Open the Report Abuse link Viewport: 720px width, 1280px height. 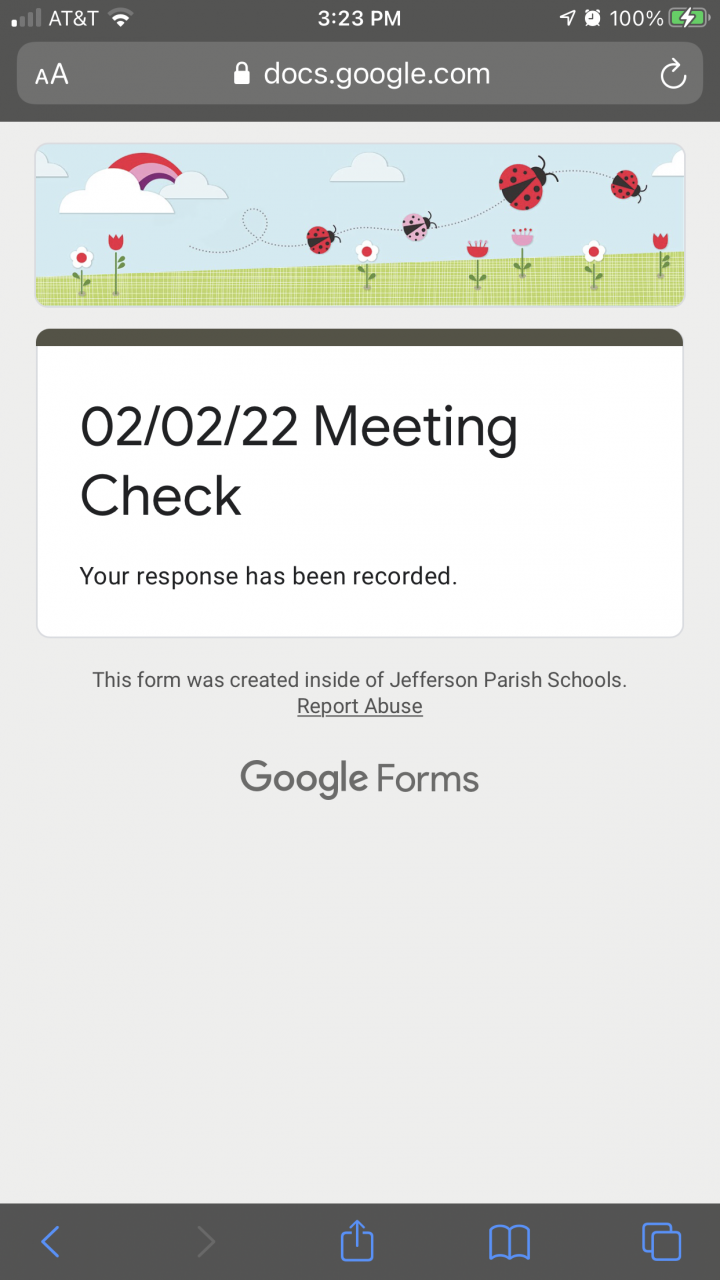[x=360, y=706]
